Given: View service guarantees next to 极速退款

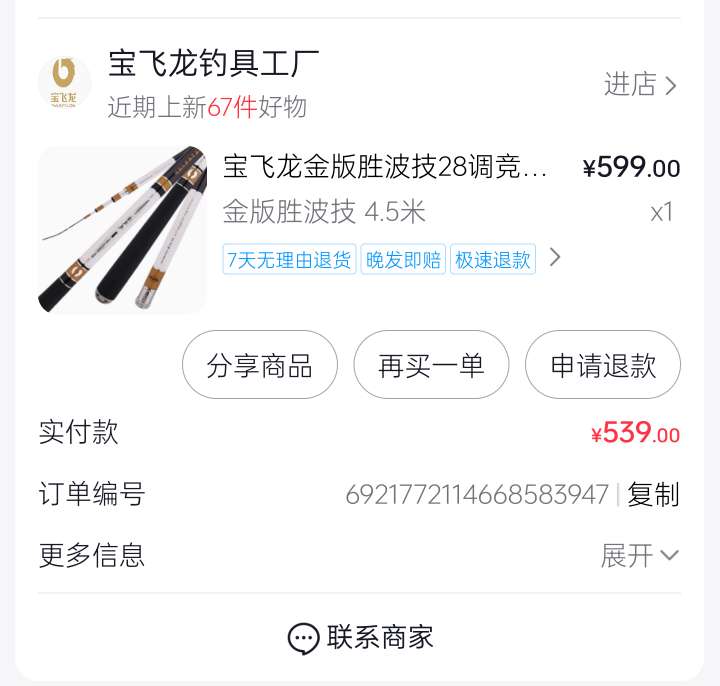Looking at the screenshot, I should point(556,258).
